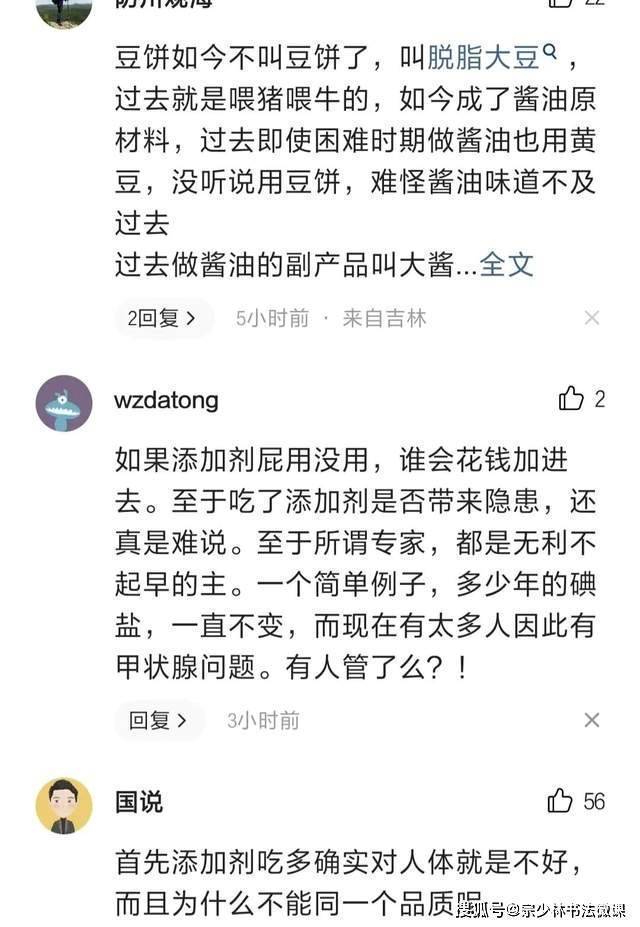
Task: Open wzdatong's avatar profile
Action: (x=64, y=403)
